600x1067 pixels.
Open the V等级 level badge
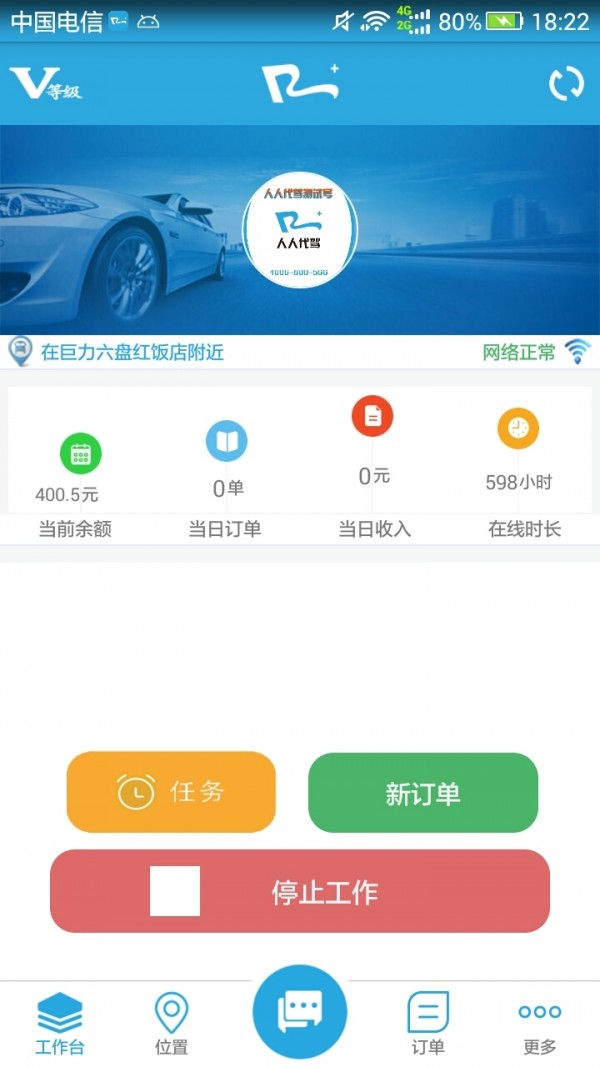pos(45,85)
